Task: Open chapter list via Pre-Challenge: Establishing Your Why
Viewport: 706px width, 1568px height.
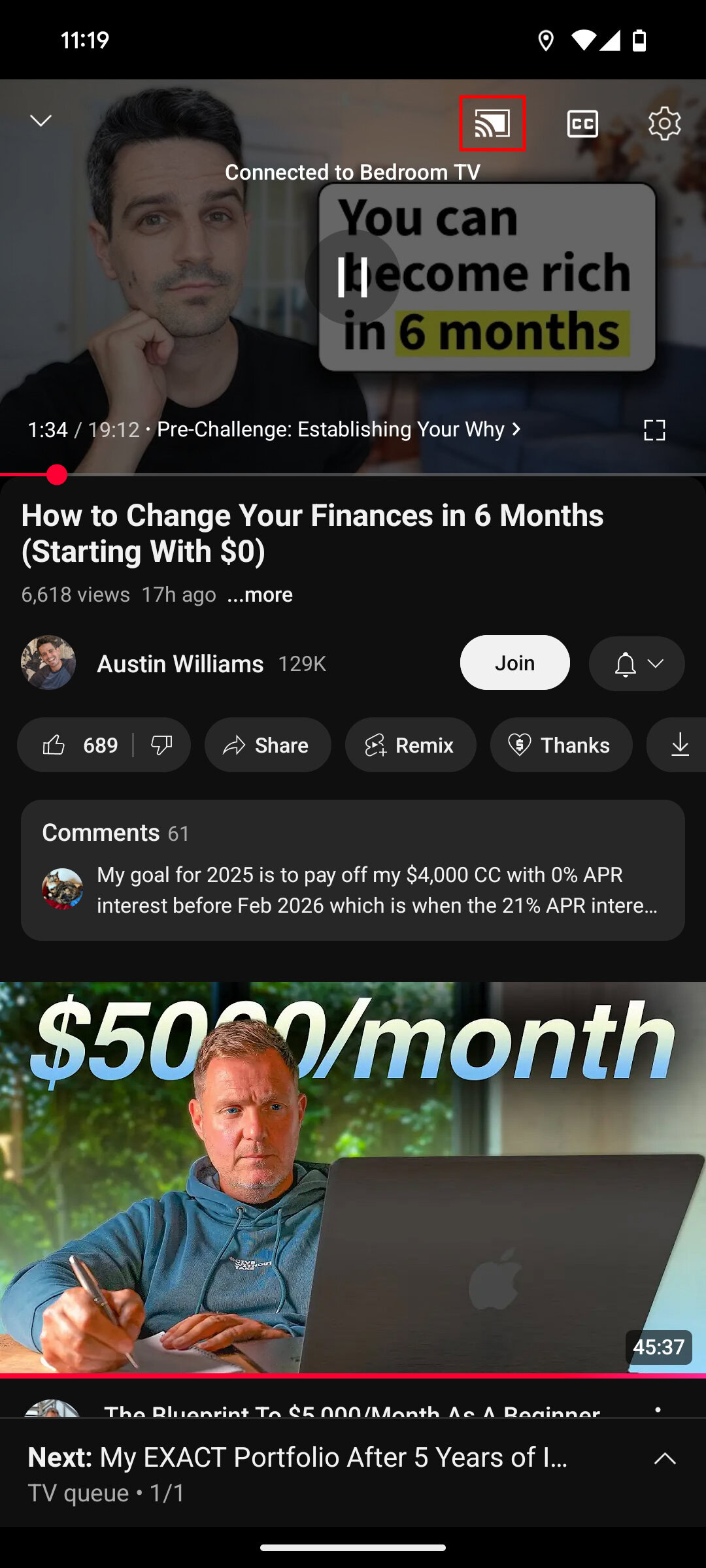Action: [x=335, y=429]
